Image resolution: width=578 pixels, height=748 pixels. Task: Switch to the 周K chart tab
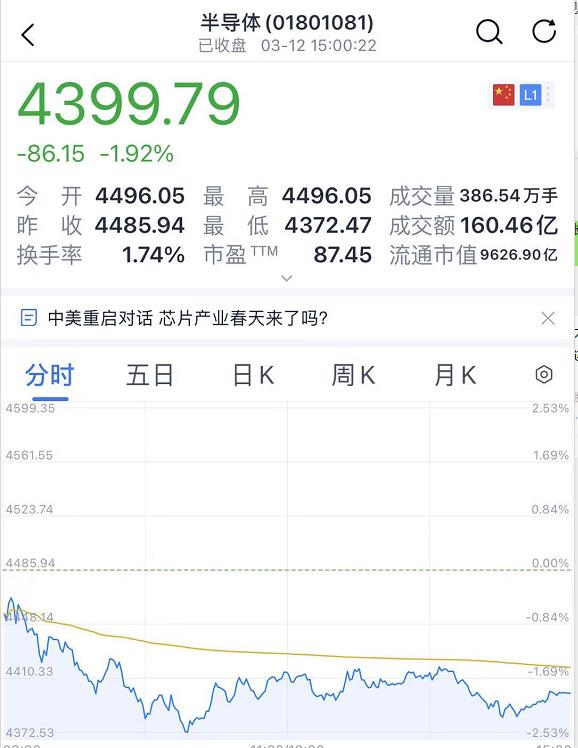click(353, 375)
